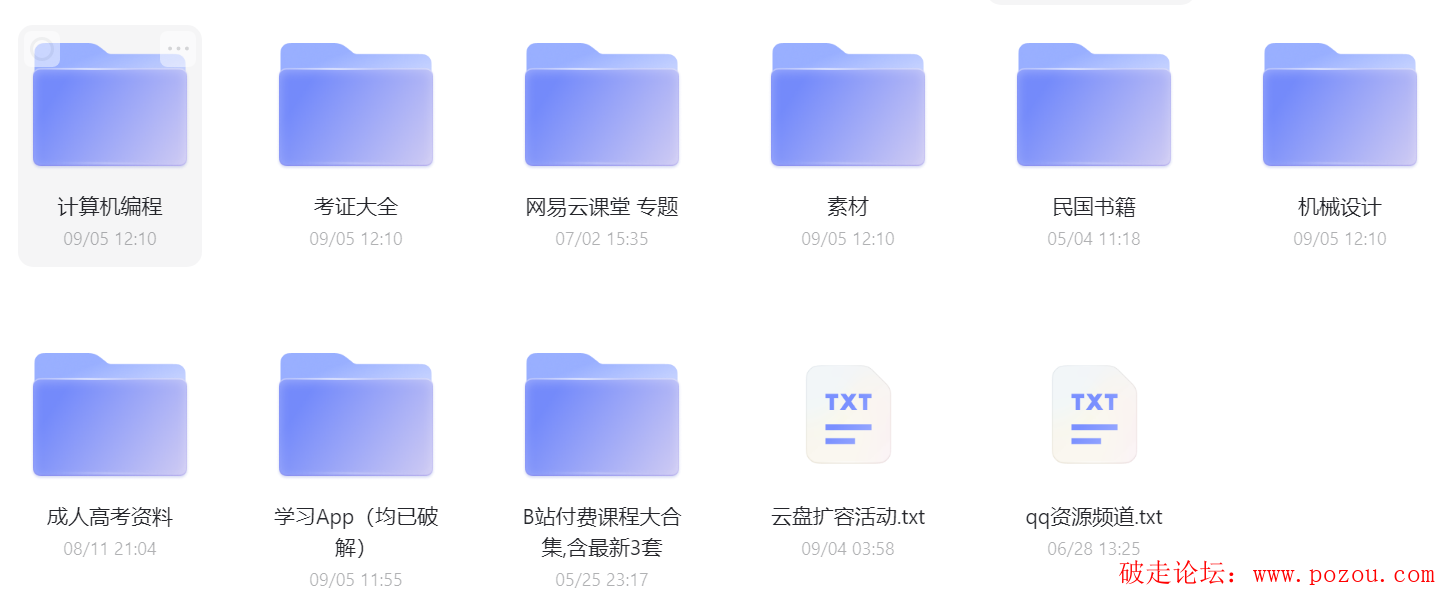Open the 云盘扩容活动.txt file
The width and height of the screenshot is (1440, 590).
pos(848,415)
